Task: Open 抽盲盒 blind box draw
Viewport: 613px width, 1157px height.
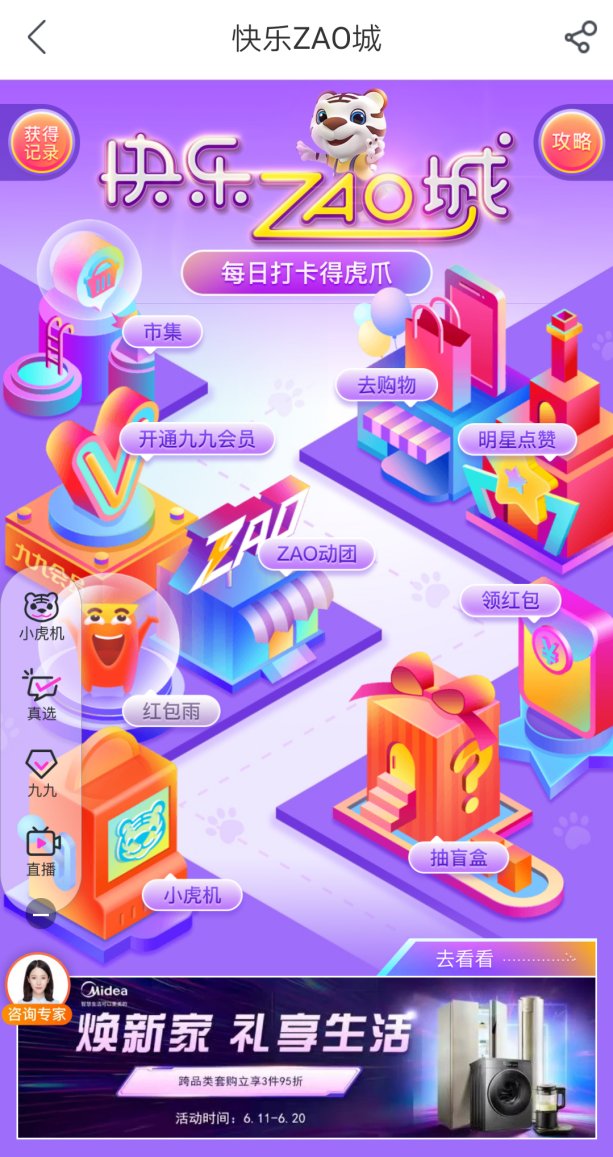Action: click(x=459, y=857)
